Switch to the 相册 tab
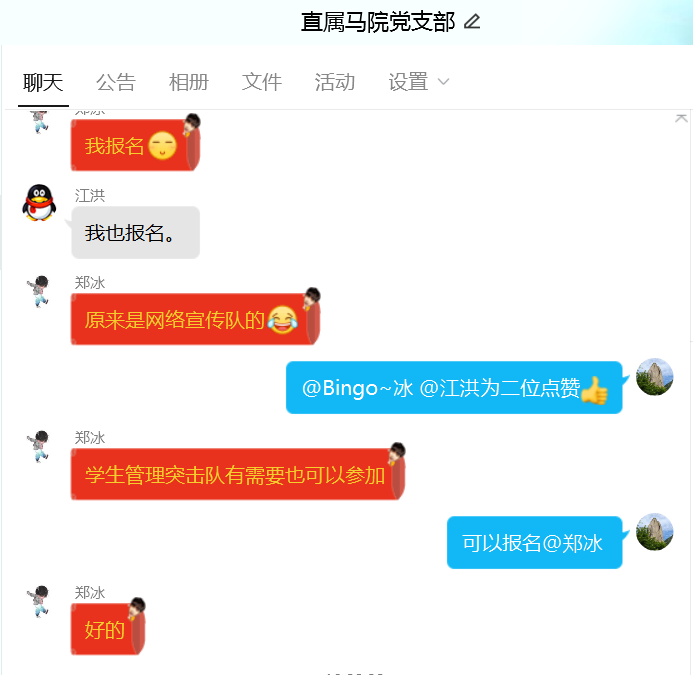The height and width of the screenshot is (675, 693). coord(189,82)
